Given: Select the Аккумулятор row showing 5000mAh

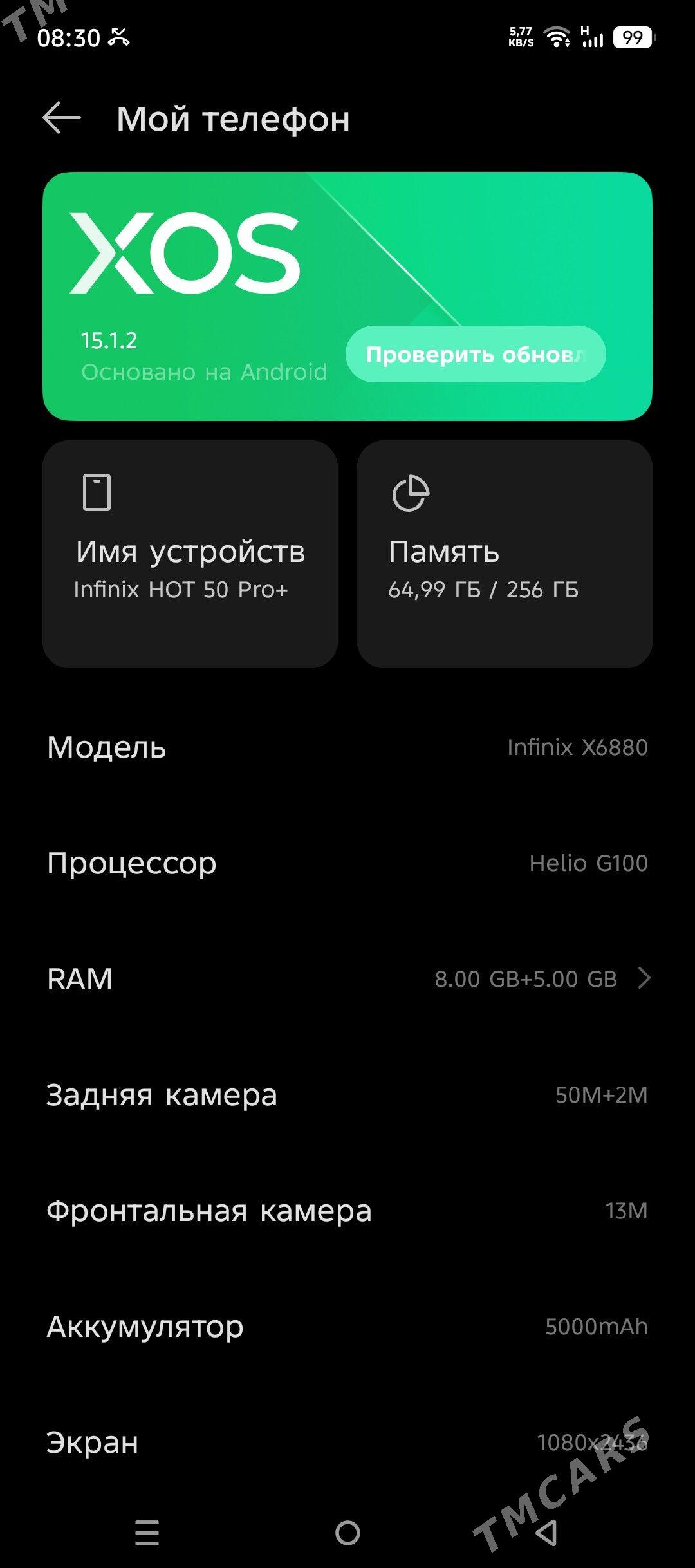Looking at the screenshot, I should point(347,1326).
